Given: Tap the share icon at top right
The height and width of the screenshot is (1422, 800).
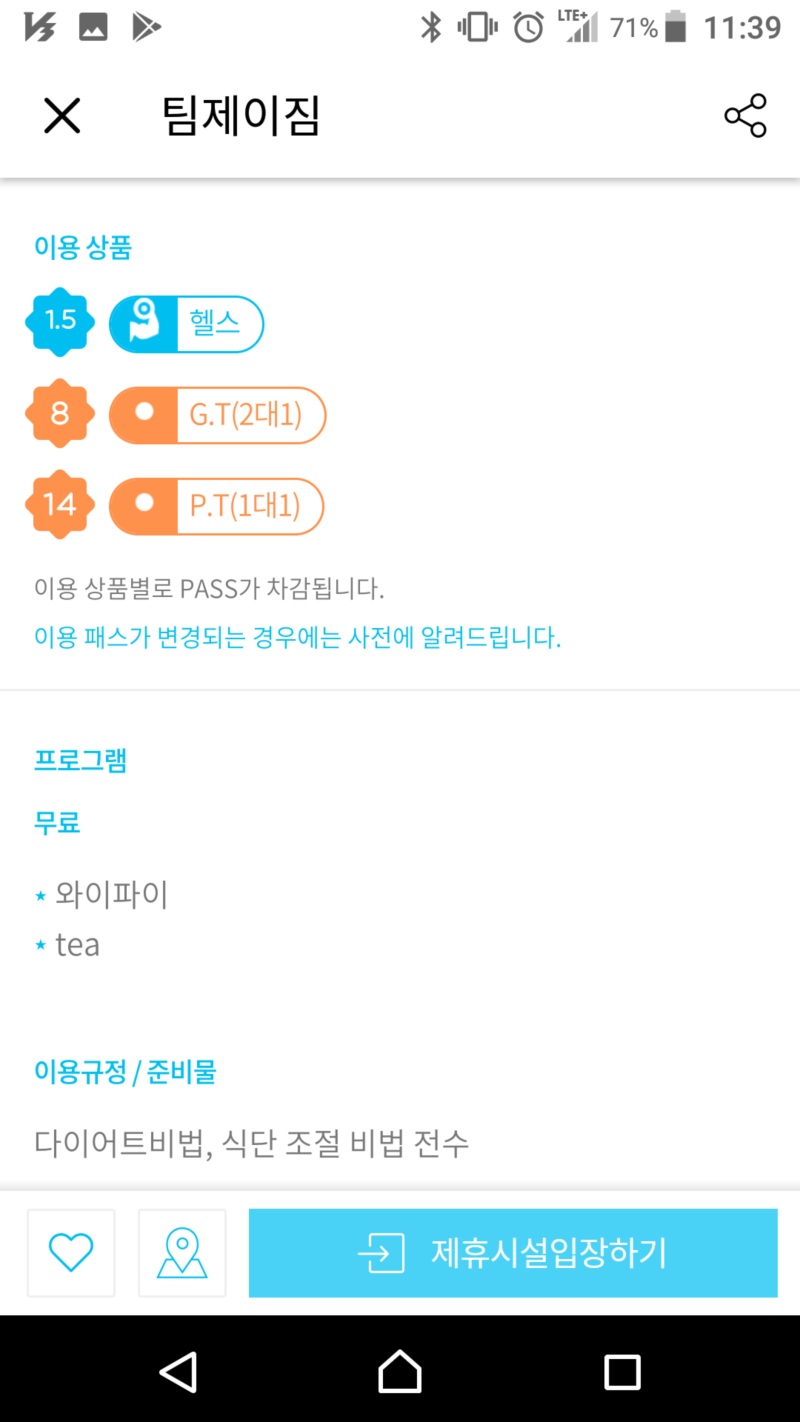Looking at the screenshot, I should (745, 115).
